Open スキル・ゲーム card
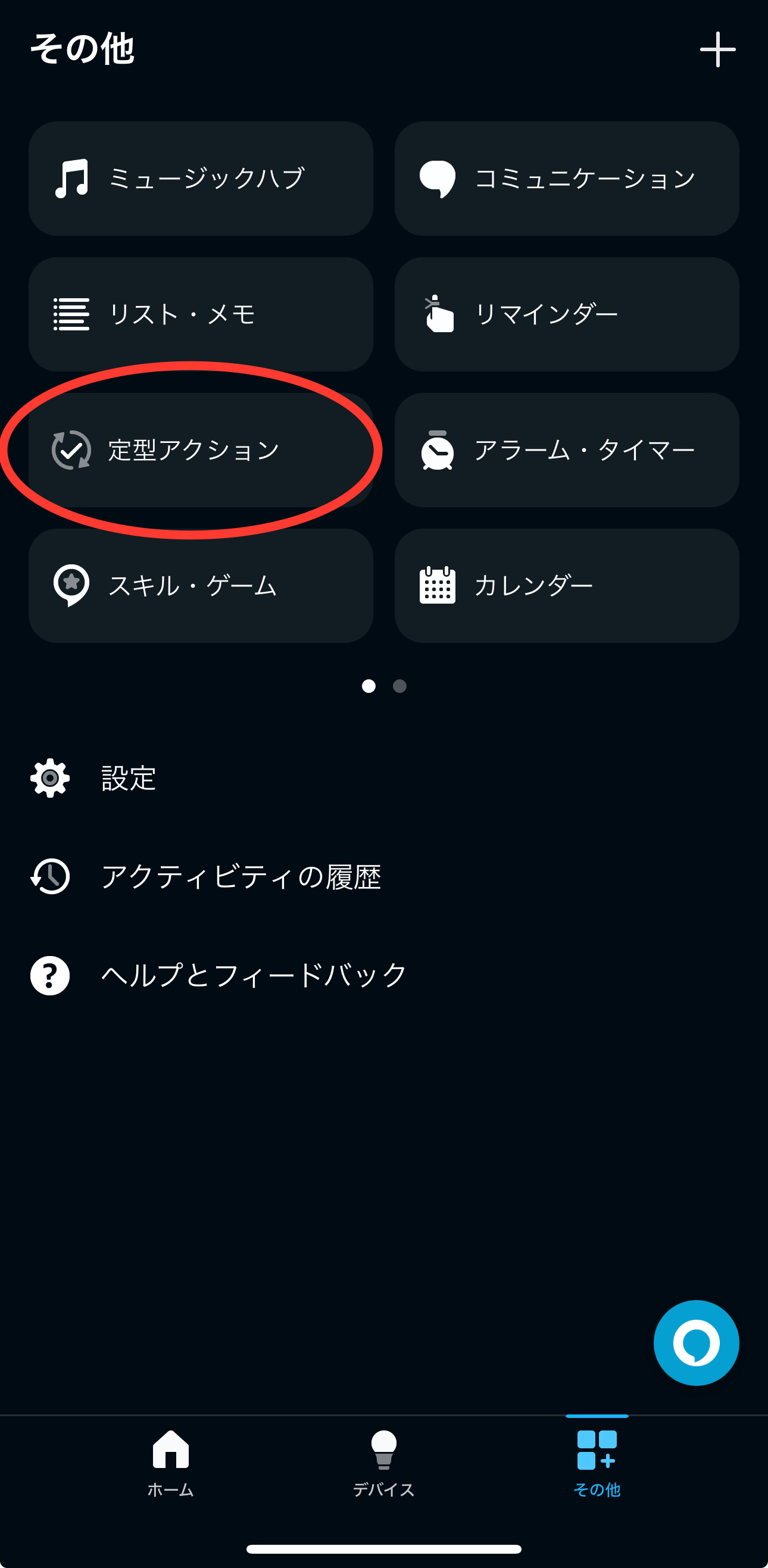The width and height of the screenshot is (768, 1568). 201,586
